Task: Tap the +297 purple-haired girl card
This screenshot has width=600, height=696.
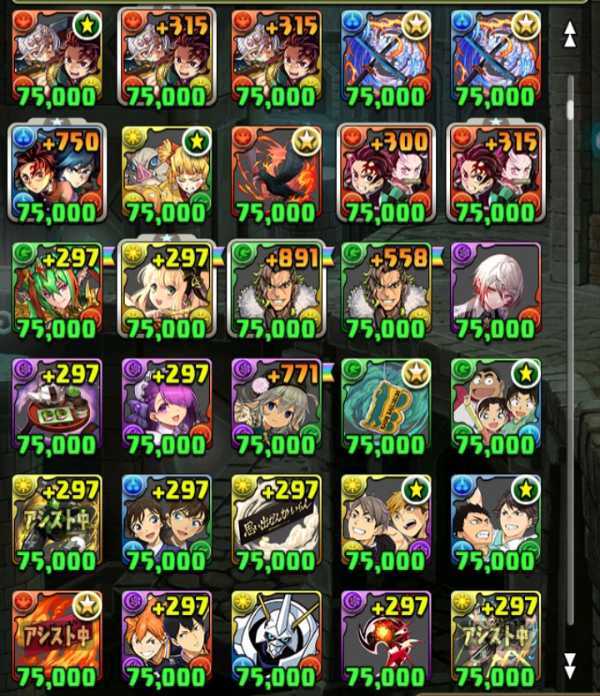Action: point(165,404)
